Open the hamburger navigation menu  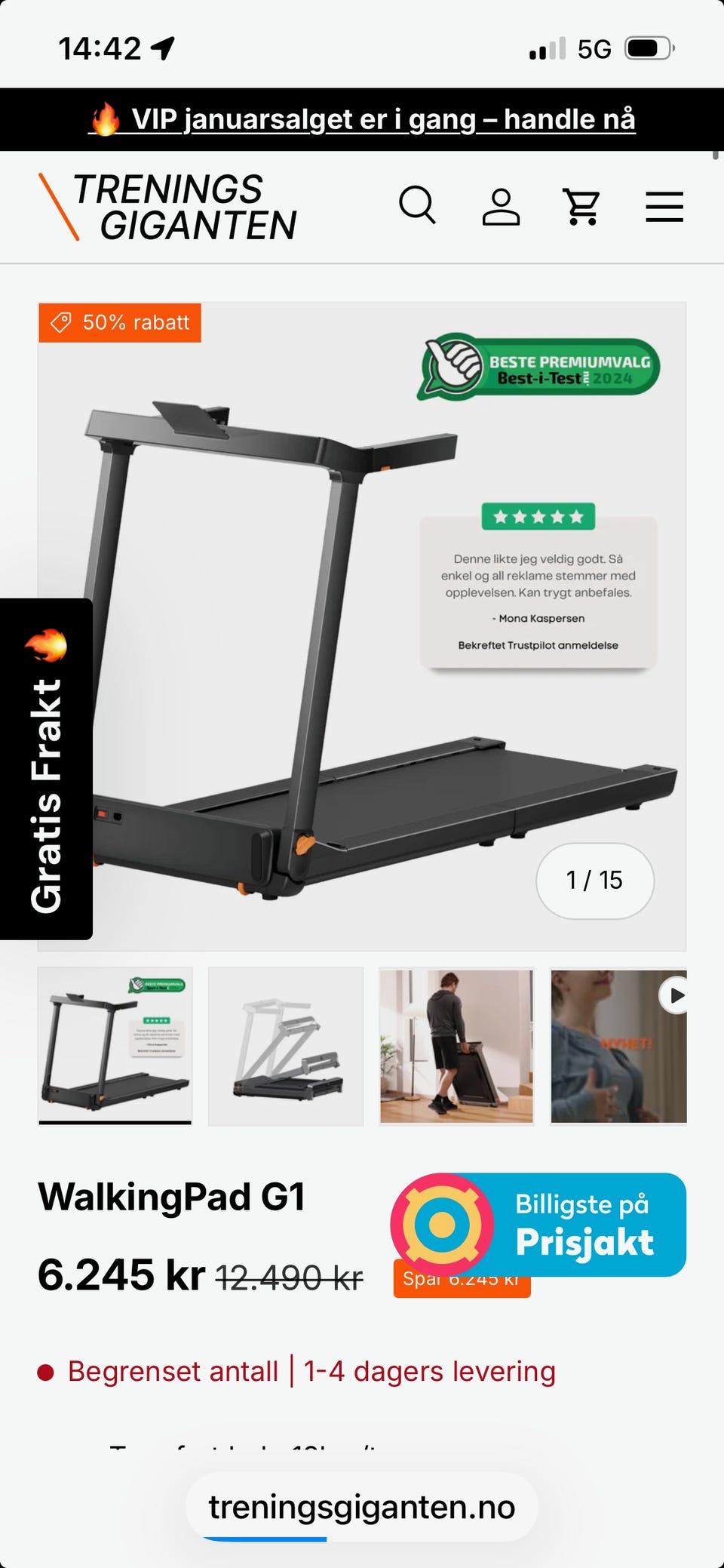coord(664,208)
